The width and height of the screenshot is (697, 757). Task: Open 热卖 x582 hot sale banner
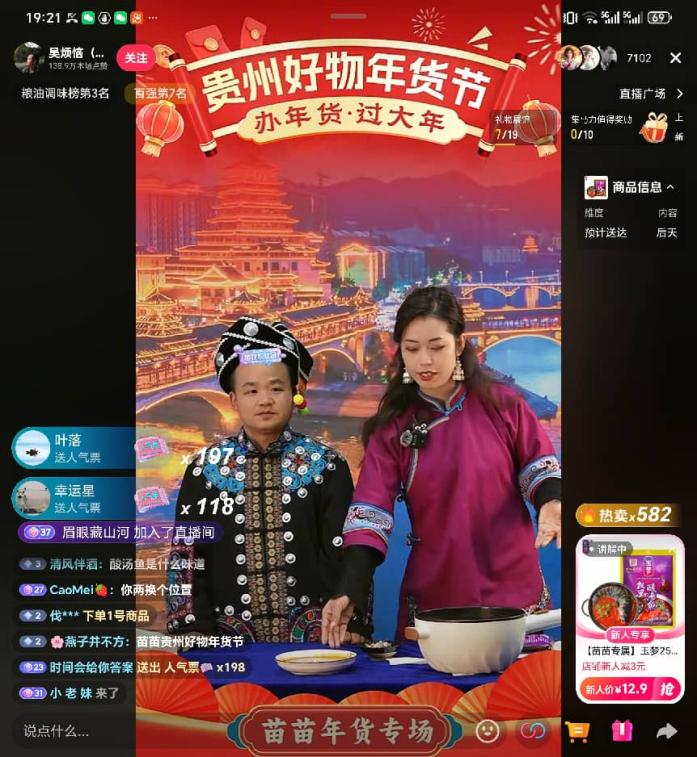[x=628, y=515]
